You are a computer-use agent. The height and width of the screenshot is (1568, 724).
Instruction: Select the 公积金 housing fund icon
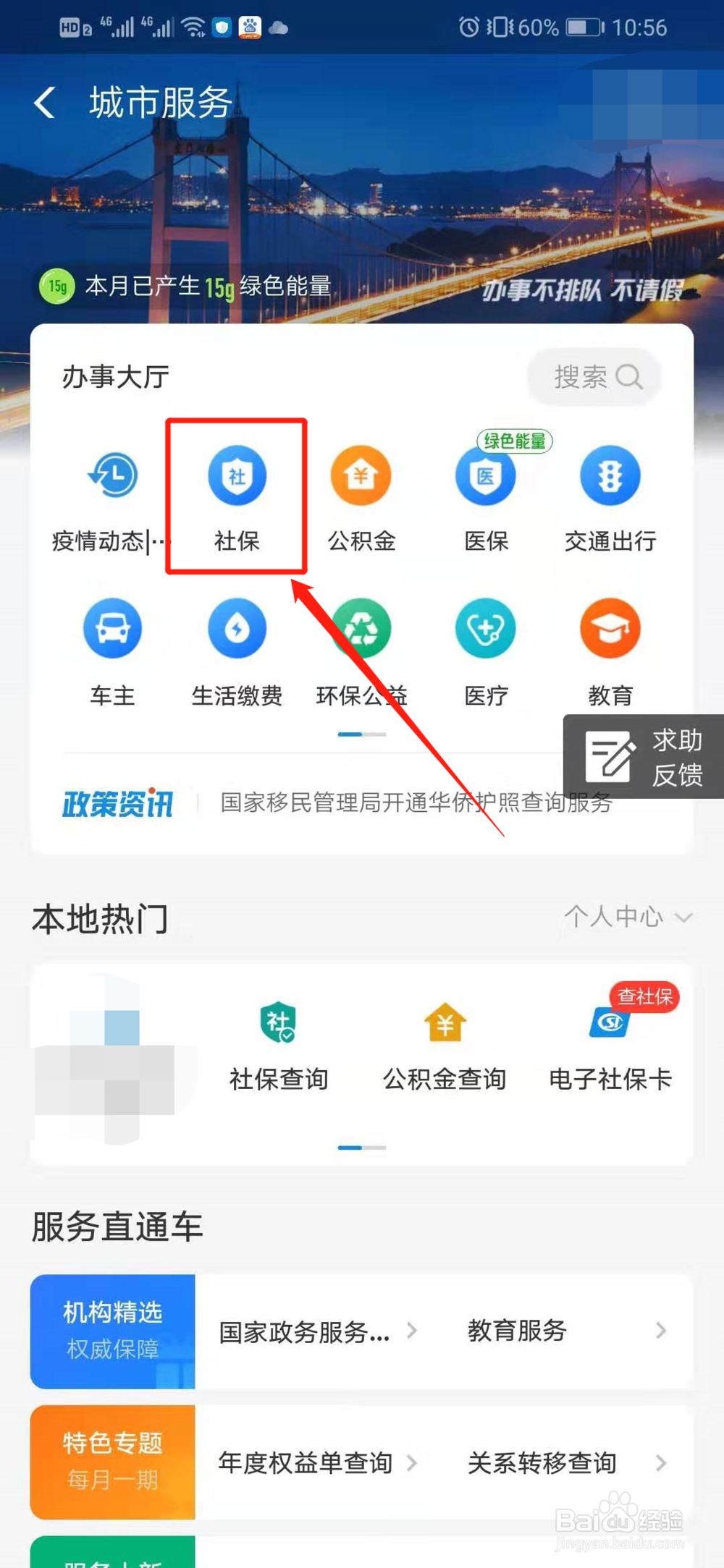pyautogui.click(x=361, y=476)
